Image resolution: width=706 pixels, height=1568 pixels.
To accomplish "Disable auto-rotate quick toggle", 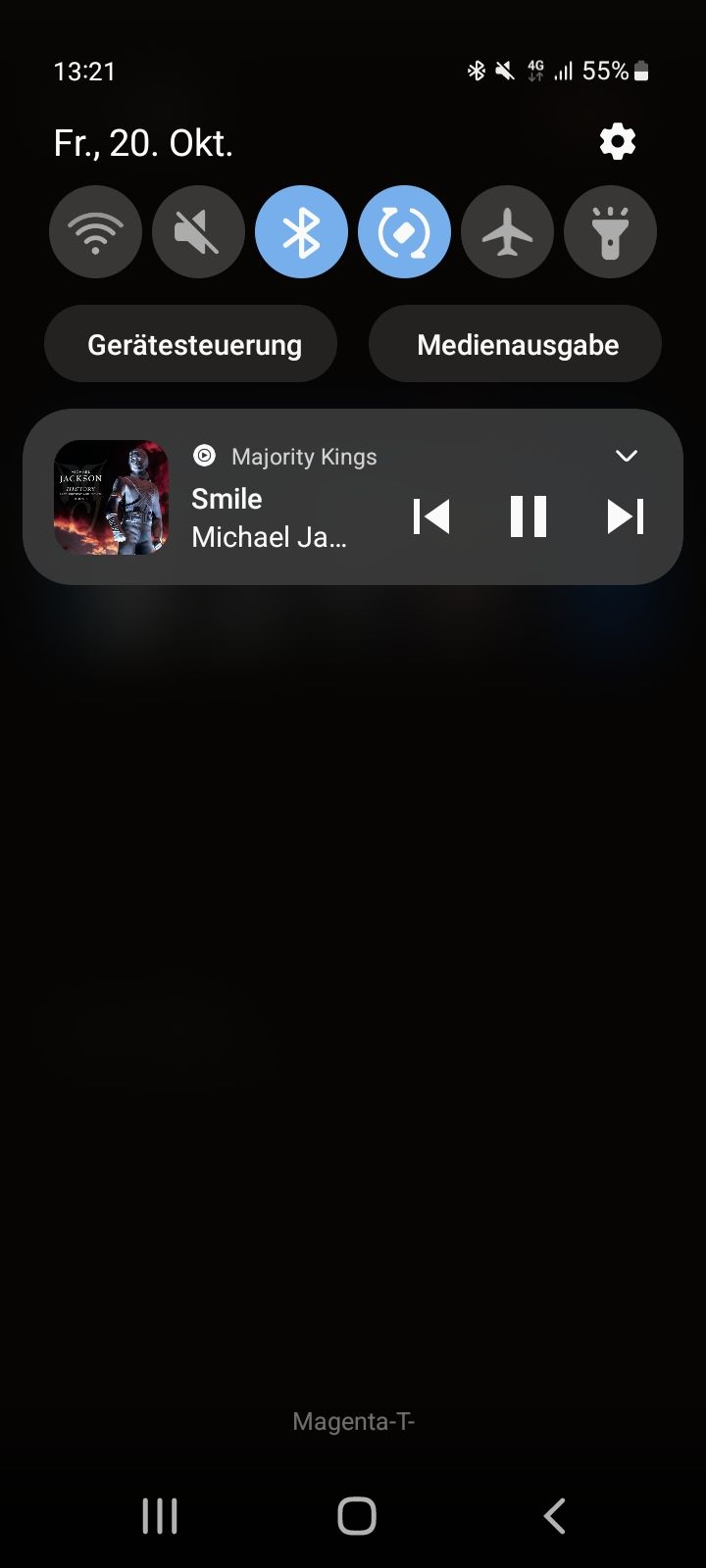I will pyautogui.click(x=404, y=232).
